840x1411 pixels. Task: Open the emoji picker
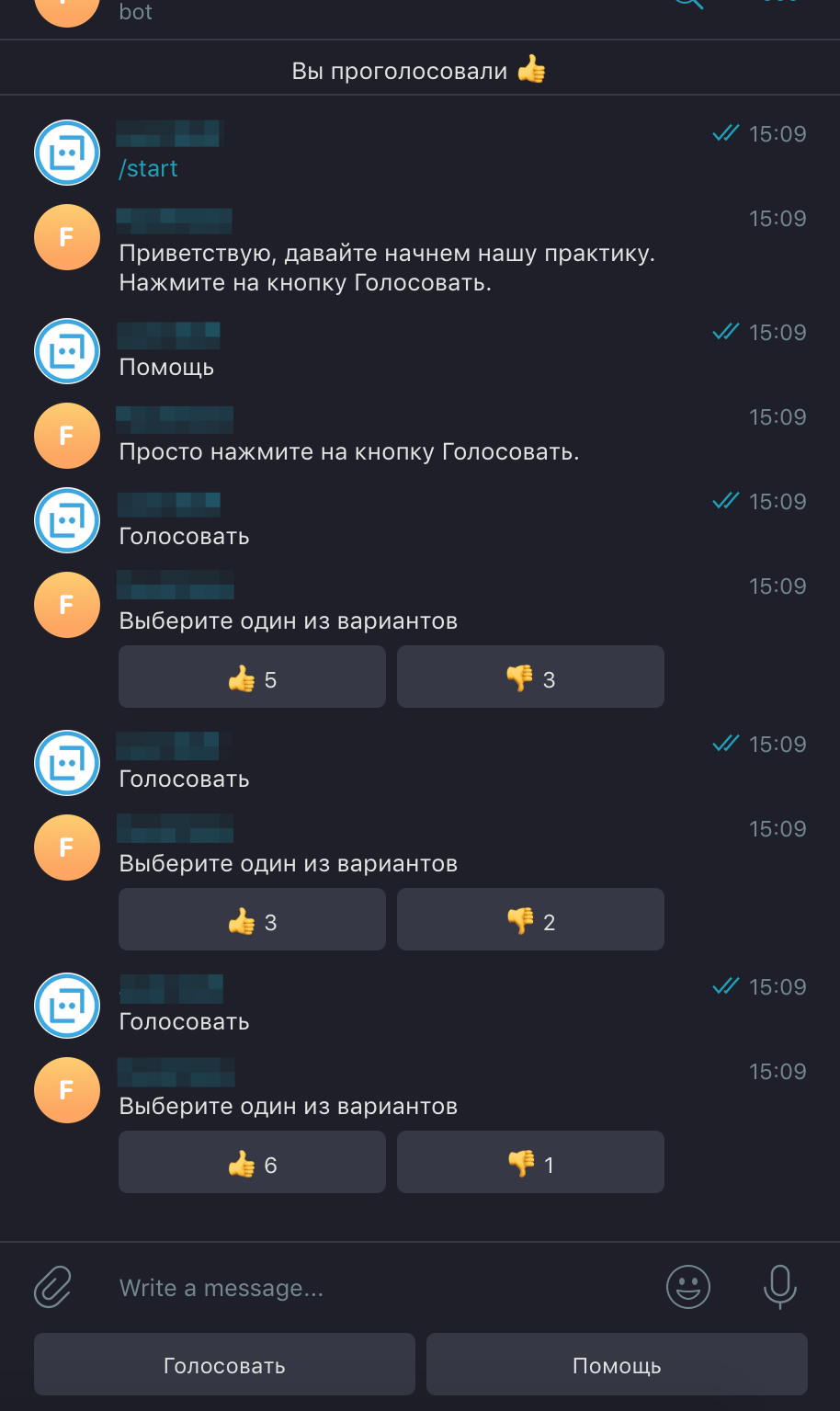point(687,1287)
